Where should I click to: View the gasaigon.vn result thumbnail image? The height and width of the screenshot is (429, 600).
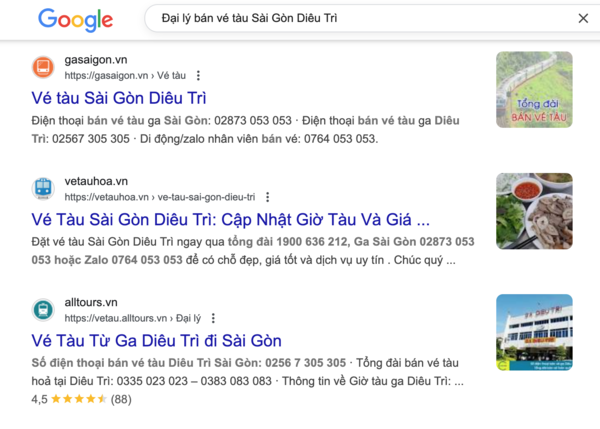pos(534,90)
